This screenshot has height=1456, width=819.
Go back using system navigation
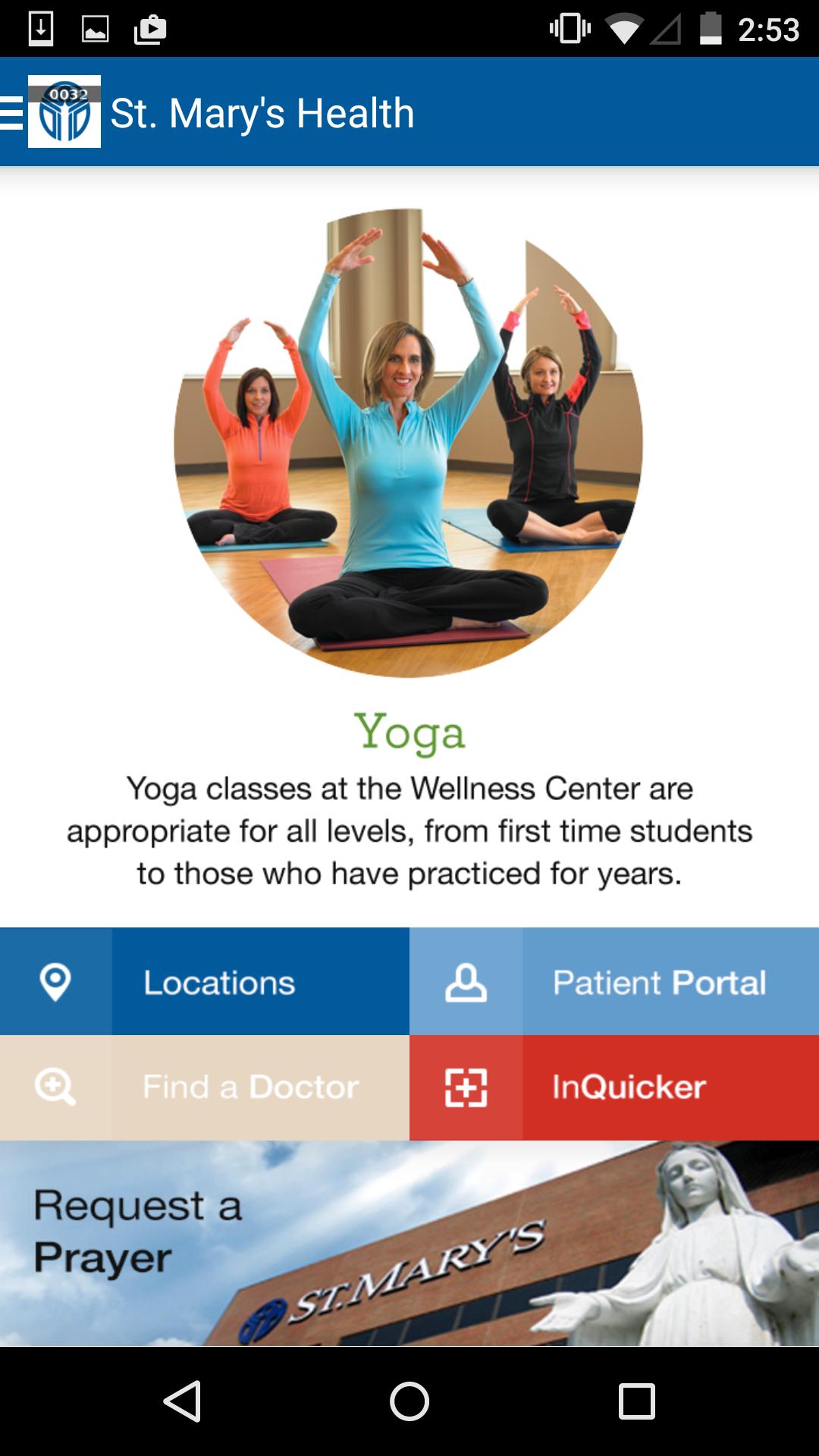point(182,1401)
